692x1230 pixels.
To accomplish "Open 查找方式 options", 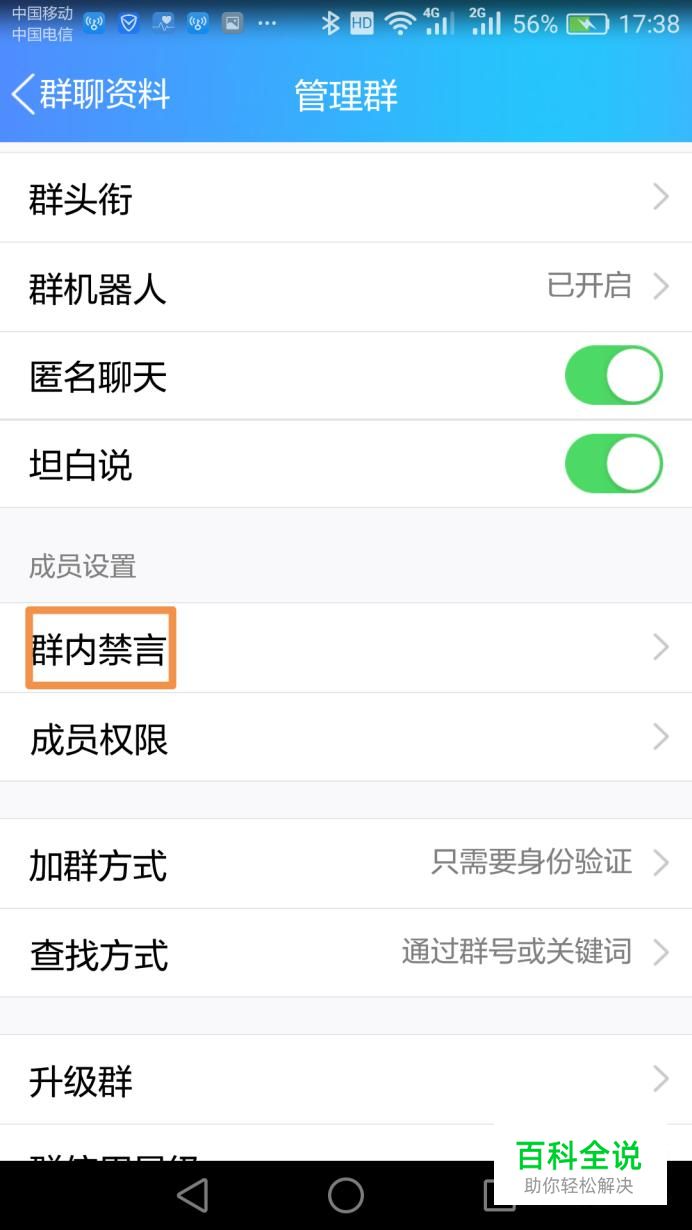I will pyautogui.click(x=346, y=952).
